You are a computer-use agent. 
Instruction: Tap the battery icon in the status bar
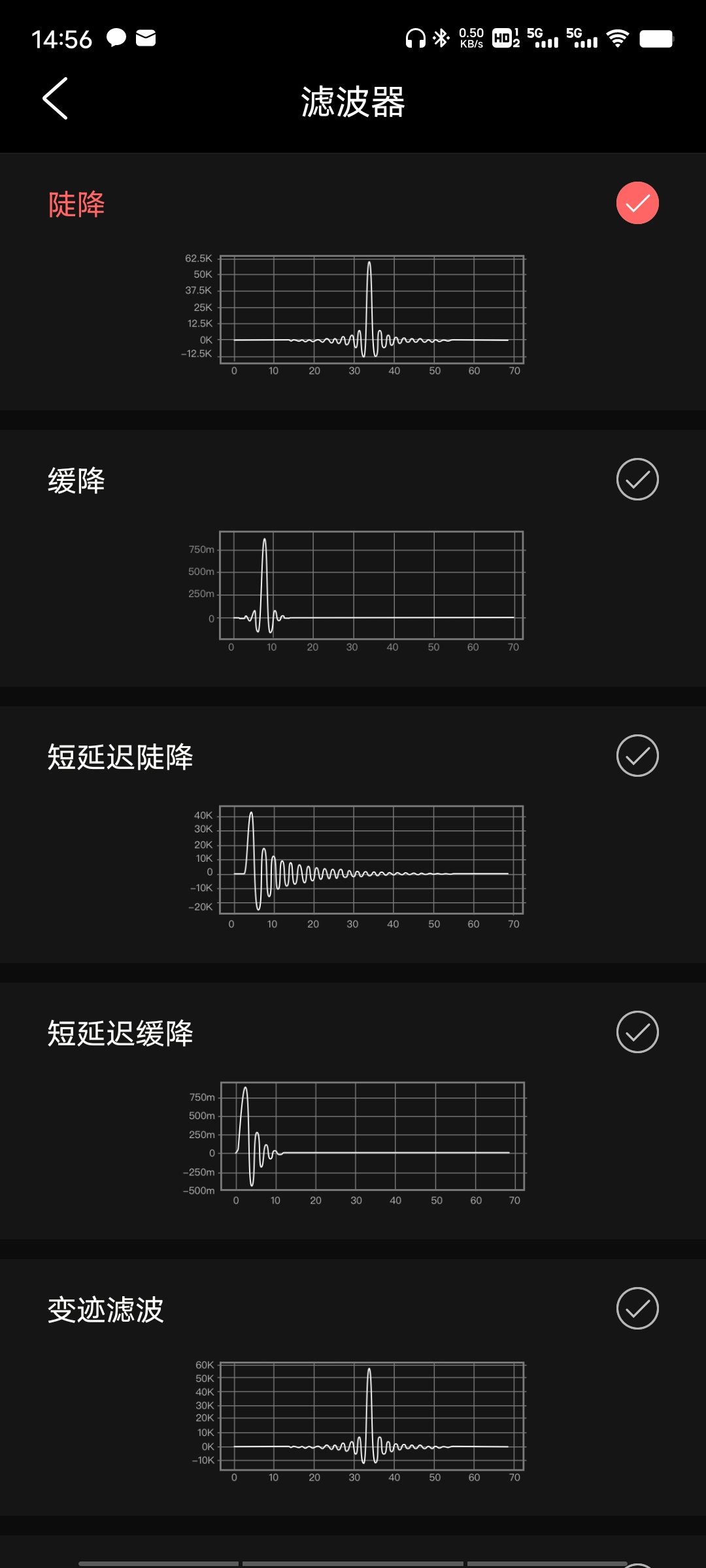(656, 39)
